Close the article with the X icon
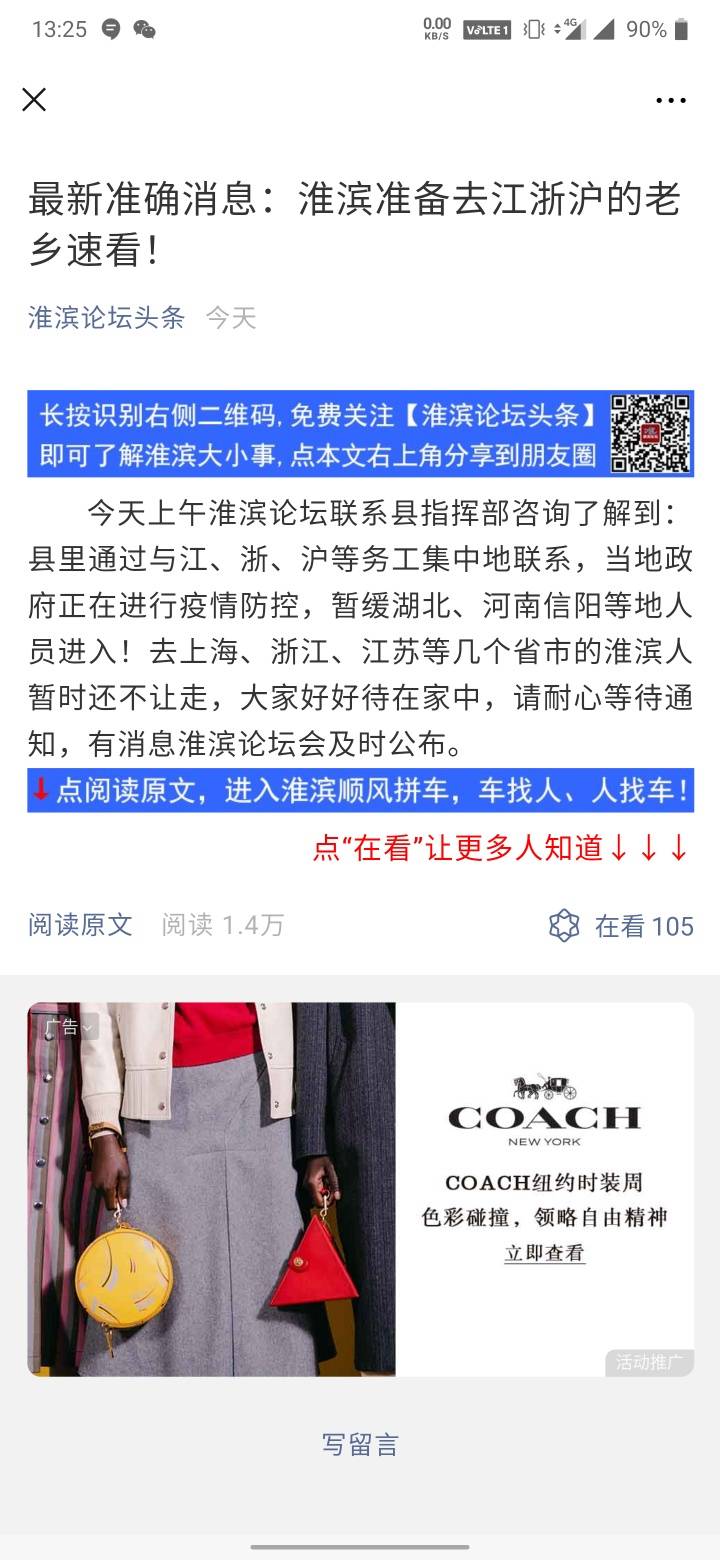The width and height of the screenshot is (720, 1560). click(34, 99)
